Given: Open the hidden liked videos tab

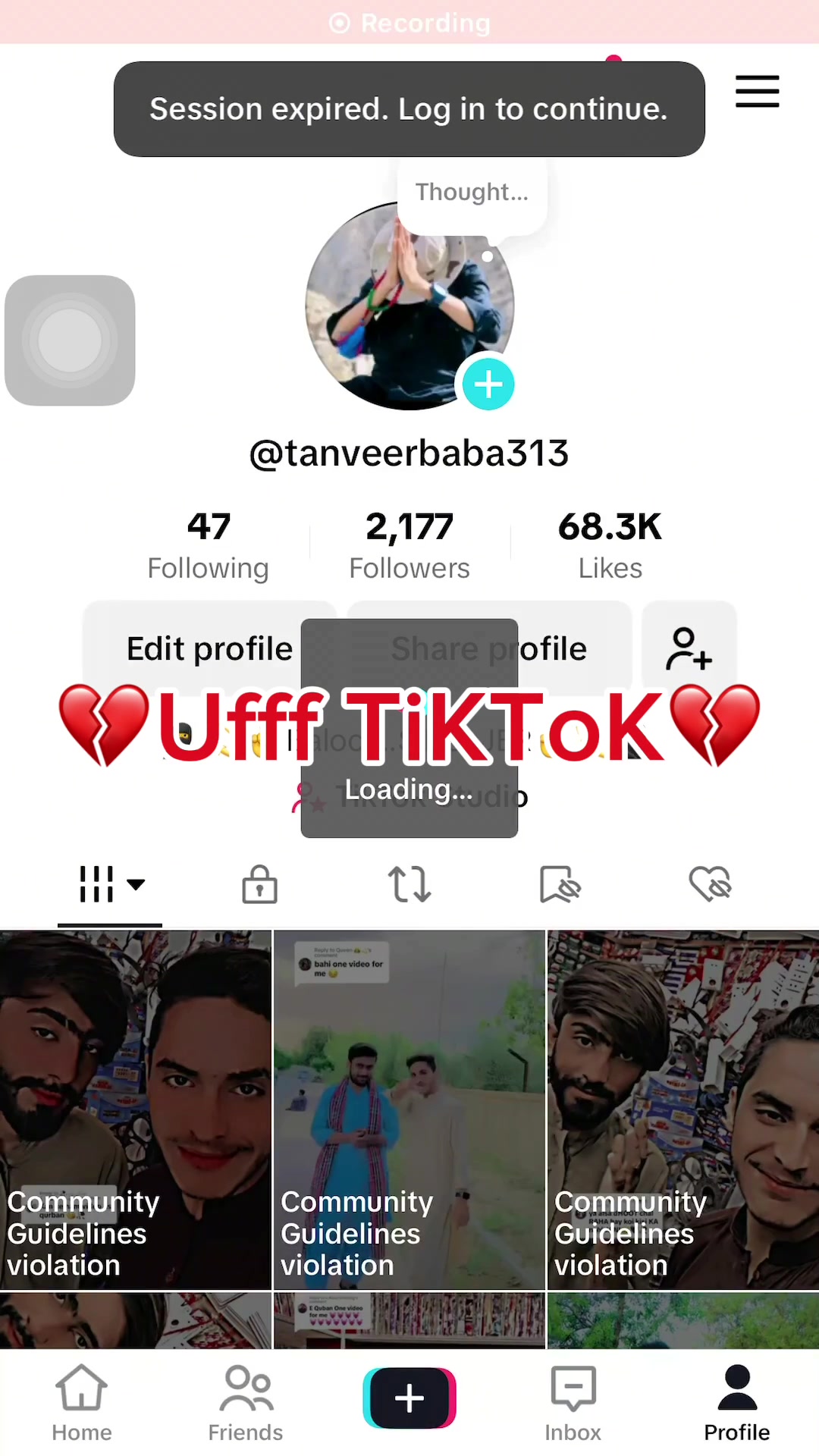Looking at the screenshot, I should (x=710, y=884).
